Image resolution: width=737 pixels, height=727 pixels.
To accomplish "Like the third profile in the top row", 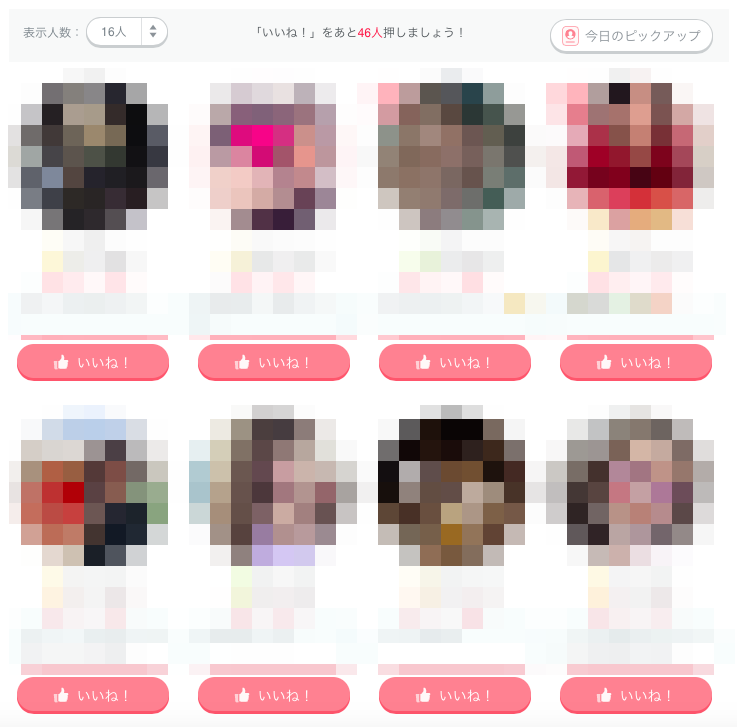I will click(455, 362).
